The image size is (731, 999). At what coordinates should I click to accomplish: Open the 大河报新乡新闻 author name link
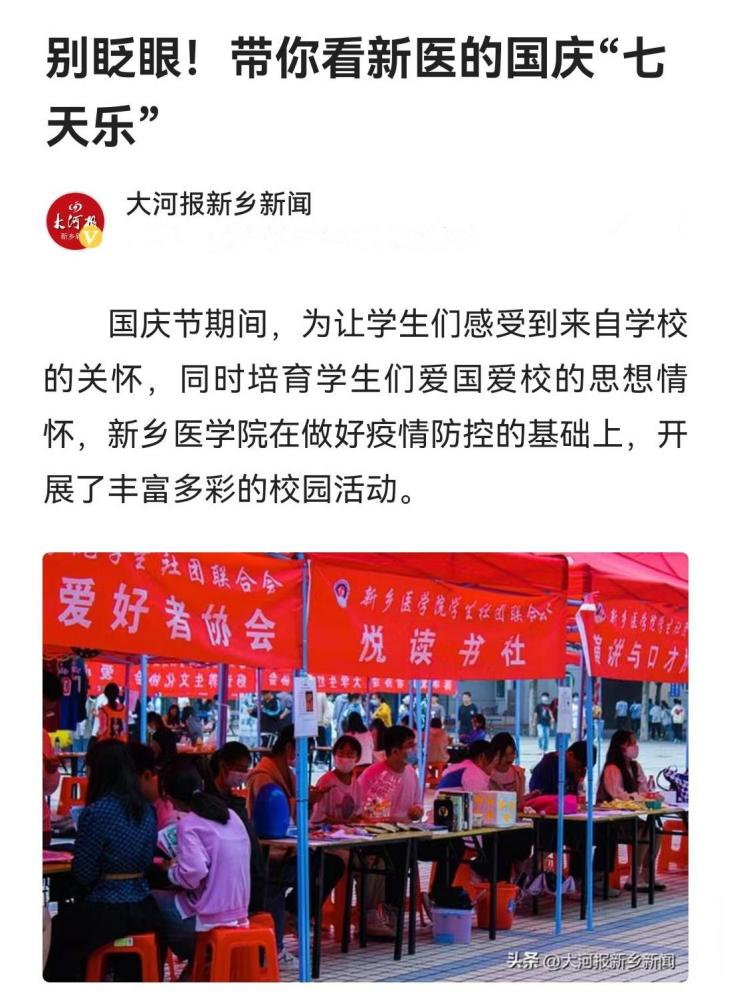(218, 205)
